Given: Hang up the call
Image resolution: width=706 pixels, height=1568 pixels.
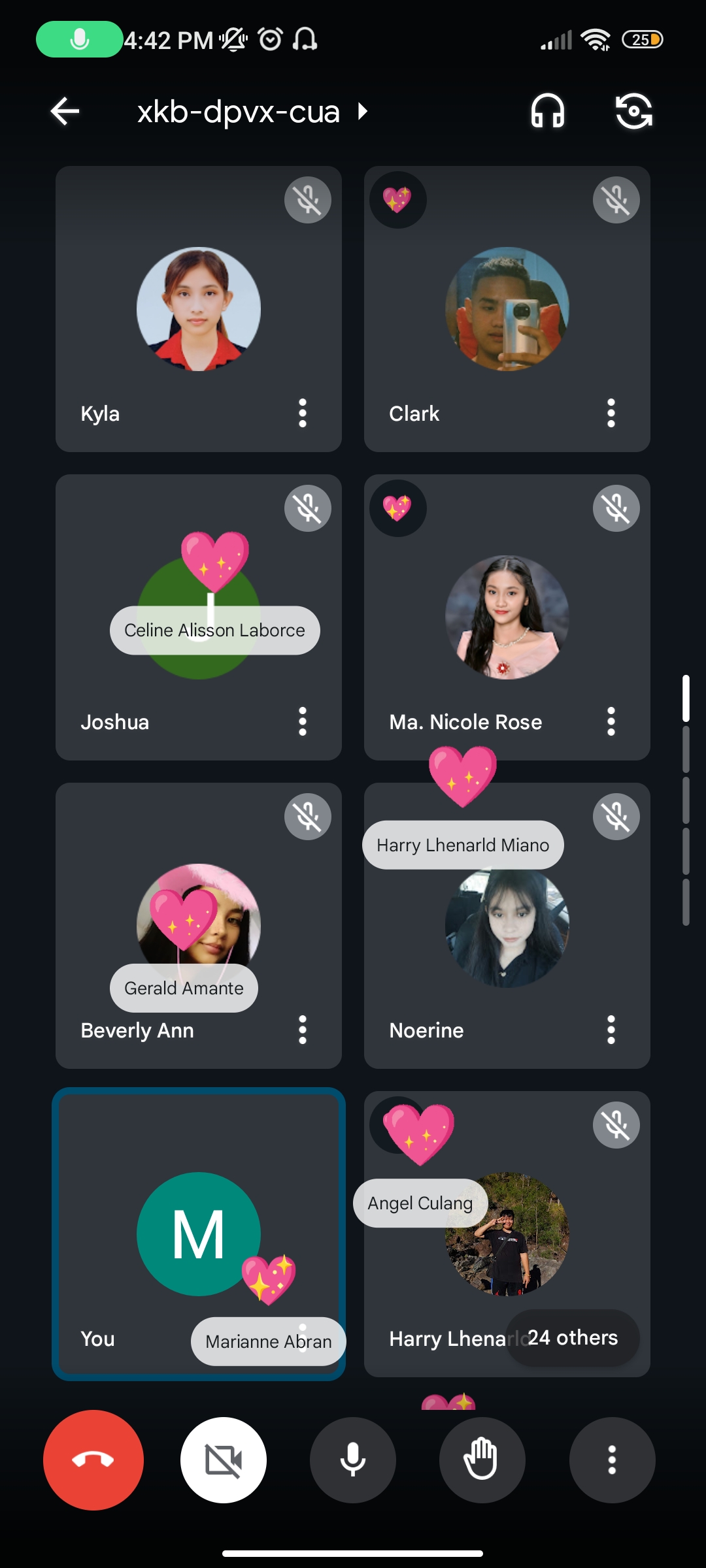Looking at the screenshot, I should 93,1460.
